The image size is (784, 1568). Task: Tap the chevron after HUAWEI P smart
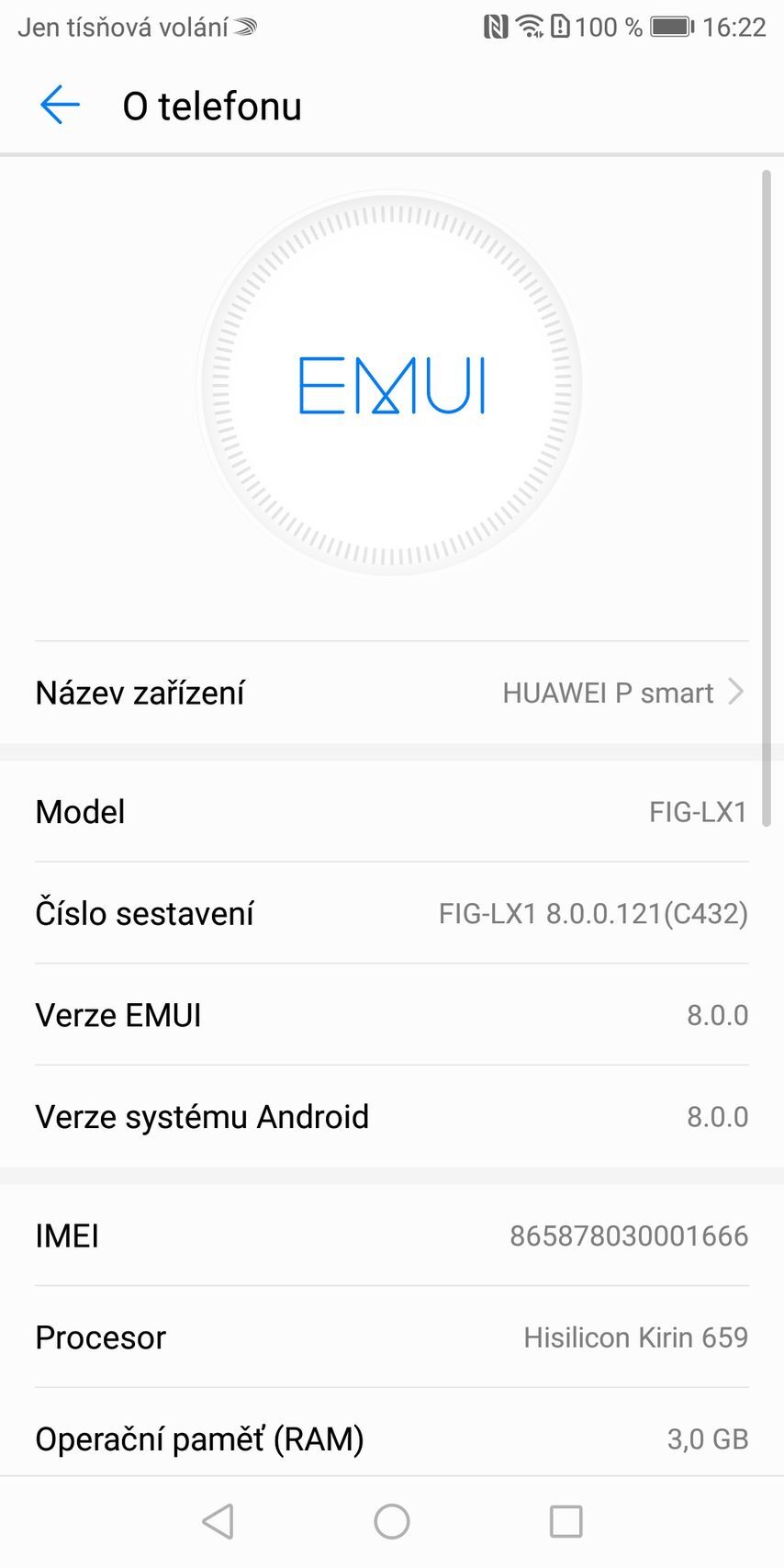point(735,692)
